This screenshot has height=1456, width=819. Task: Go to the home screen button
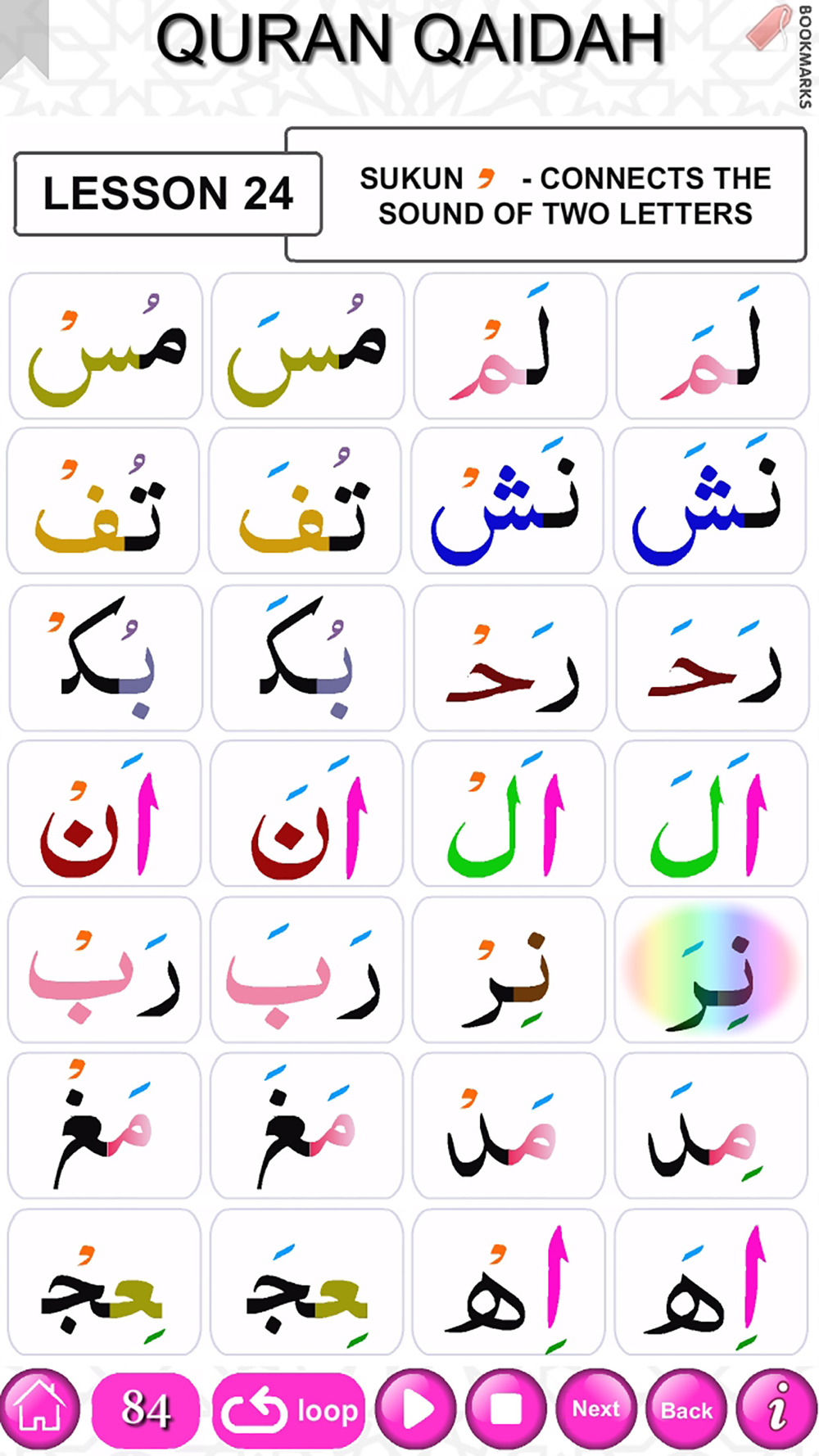pos(39,1409)
